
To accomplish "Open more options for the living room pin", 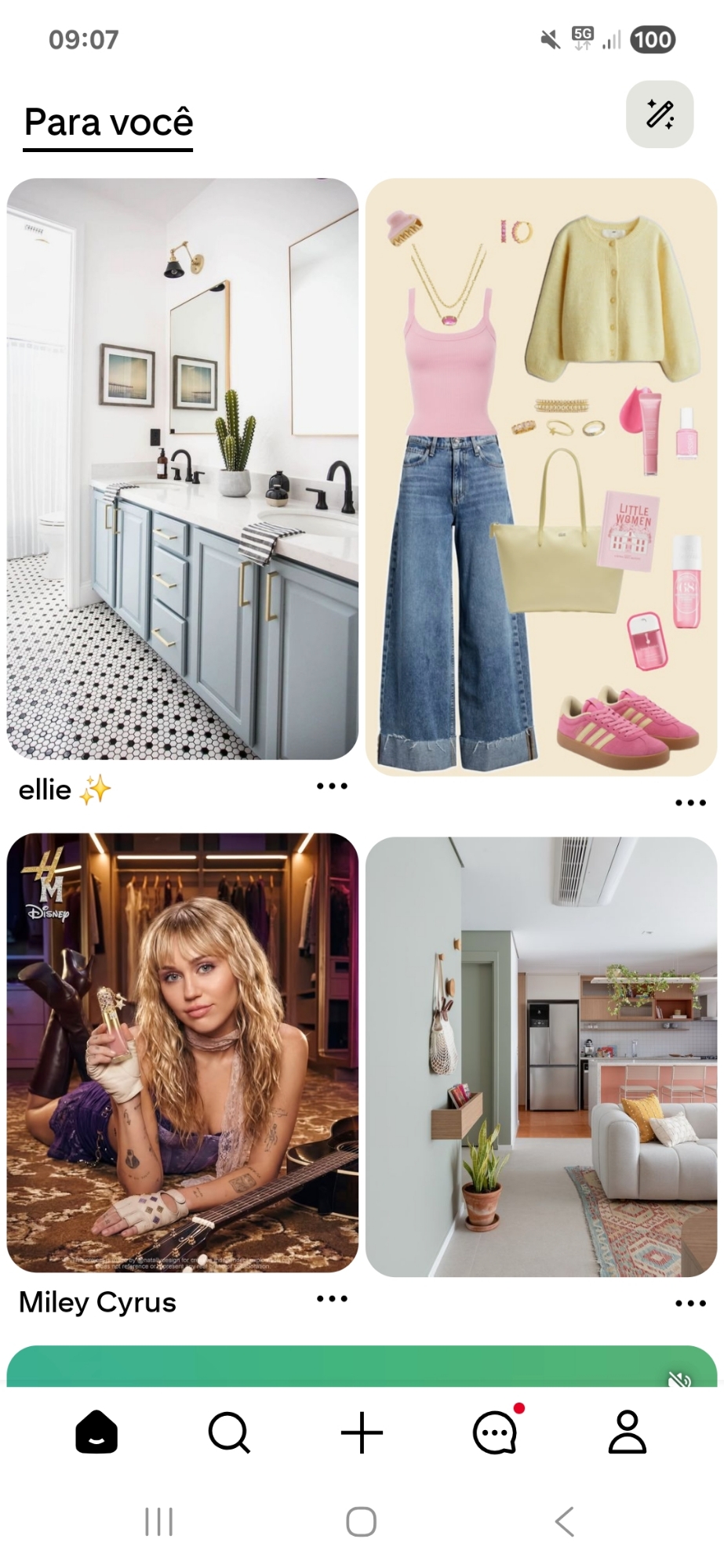I will pyautogui.click(x=689, y=1304).
